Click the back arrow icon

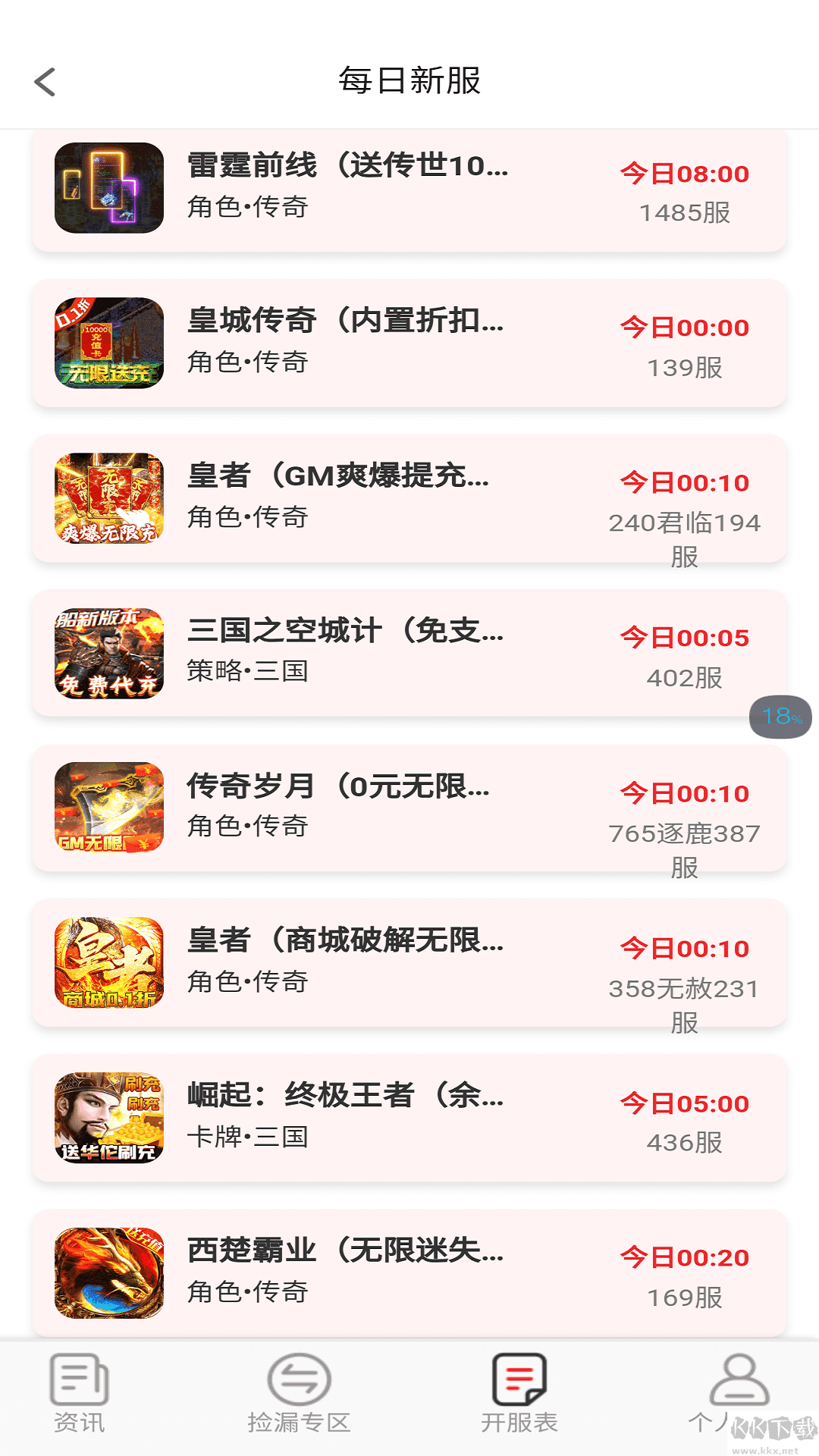45,81
